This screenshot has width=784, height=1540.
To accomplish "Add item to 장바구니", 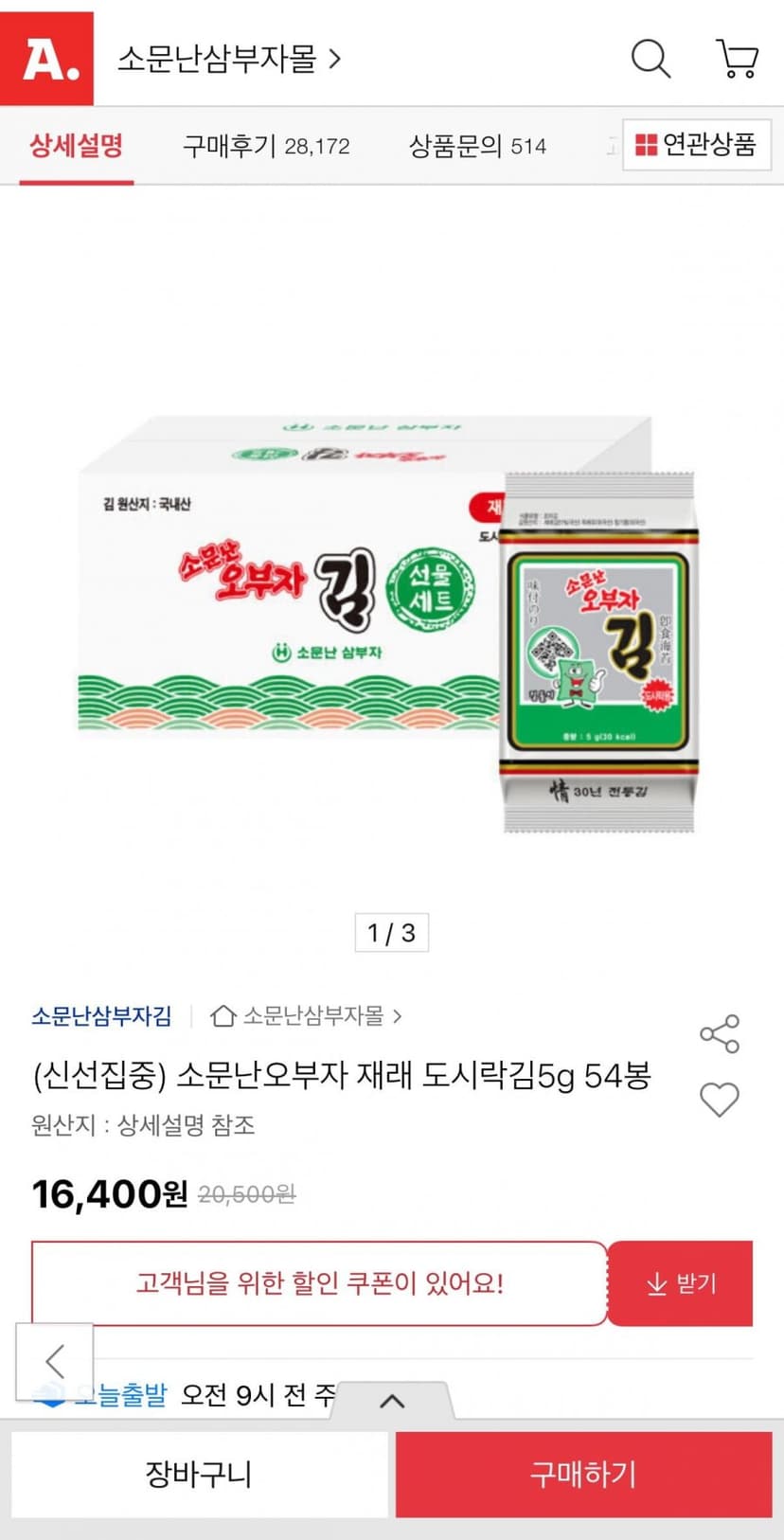I will [x=199, y=1475].
